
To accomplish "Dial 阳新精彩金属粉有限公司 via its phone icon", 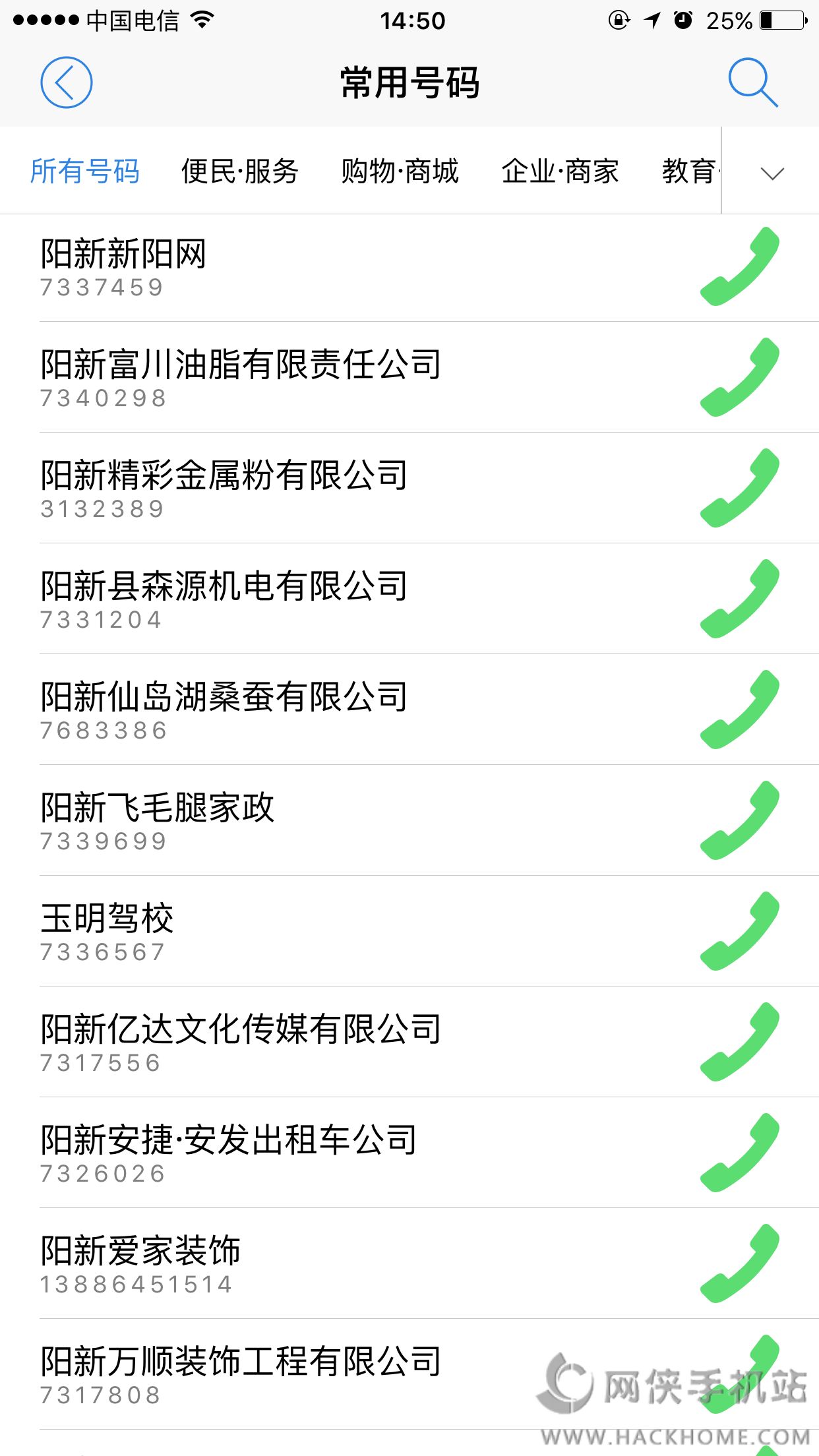I will [739, 489].
